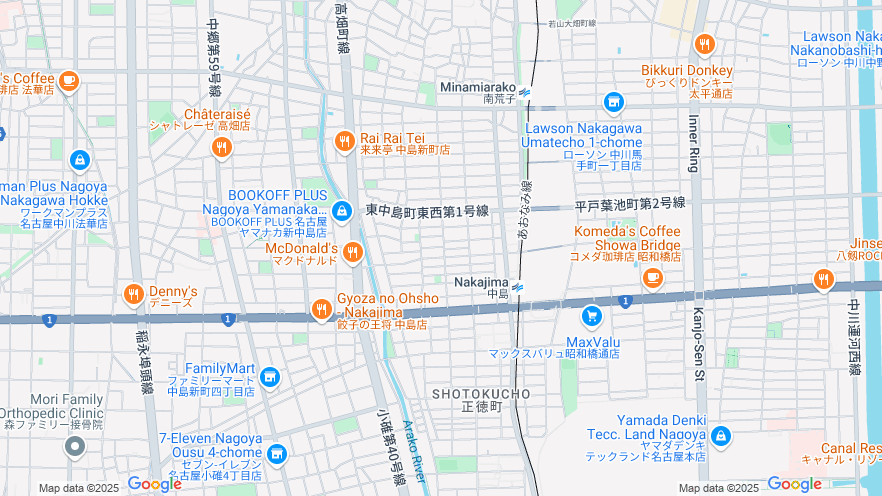Select the Denny's restaurant pin
The width and height of the screenshot is (882, 496).
click(x=133, y=294)
